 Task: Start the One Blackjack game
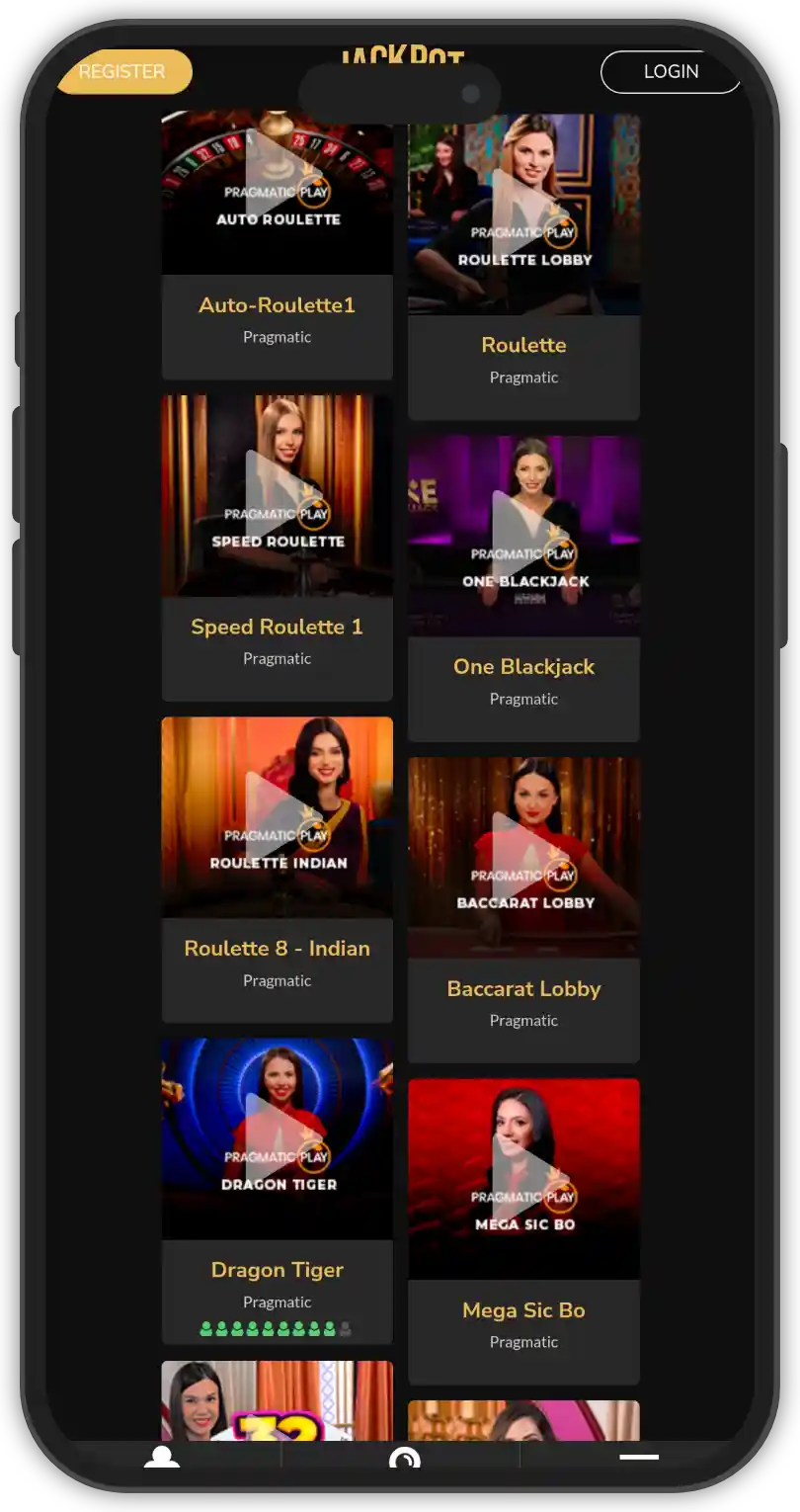(524, 537)
